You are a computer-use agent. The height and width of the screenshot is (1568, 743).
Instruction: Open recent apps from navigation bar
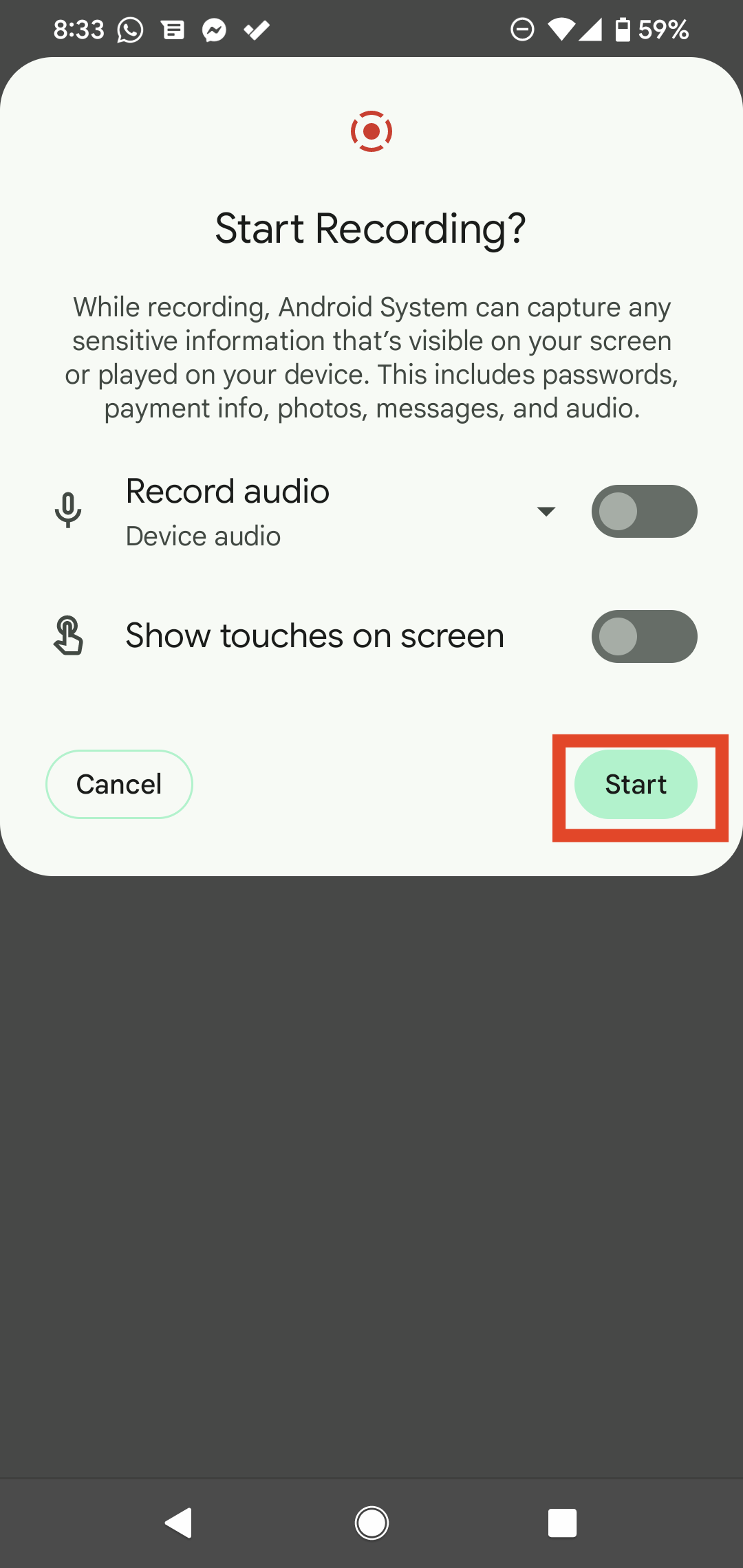coord(562,1523)
